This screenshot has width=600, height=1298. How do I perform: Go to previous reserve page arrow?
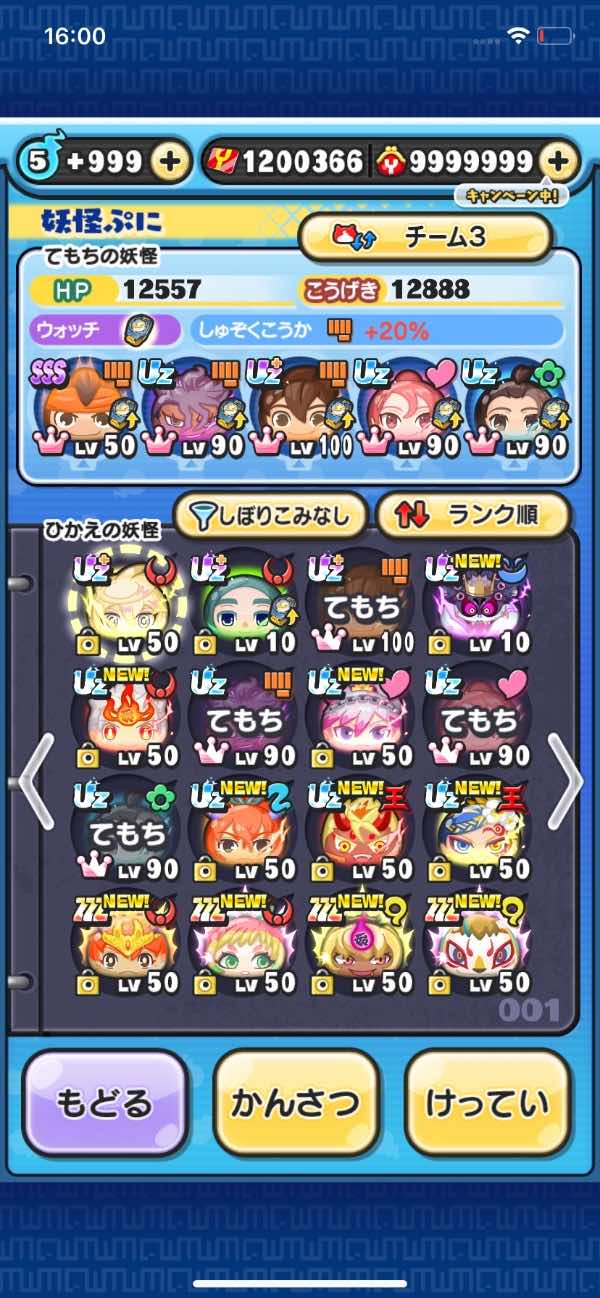pyautogui.click(x=36, y=781)
